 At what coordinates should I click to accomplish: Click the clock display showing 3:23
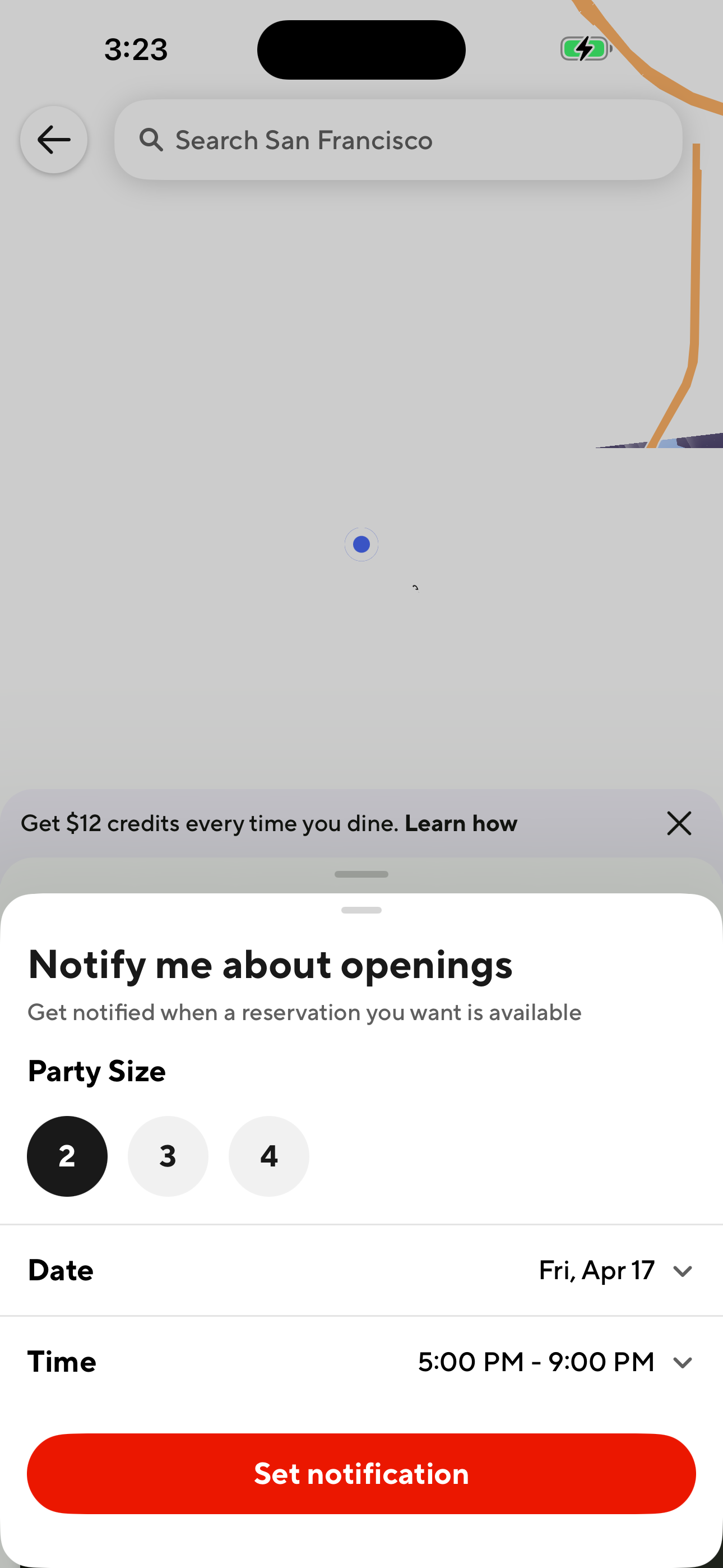137,49
